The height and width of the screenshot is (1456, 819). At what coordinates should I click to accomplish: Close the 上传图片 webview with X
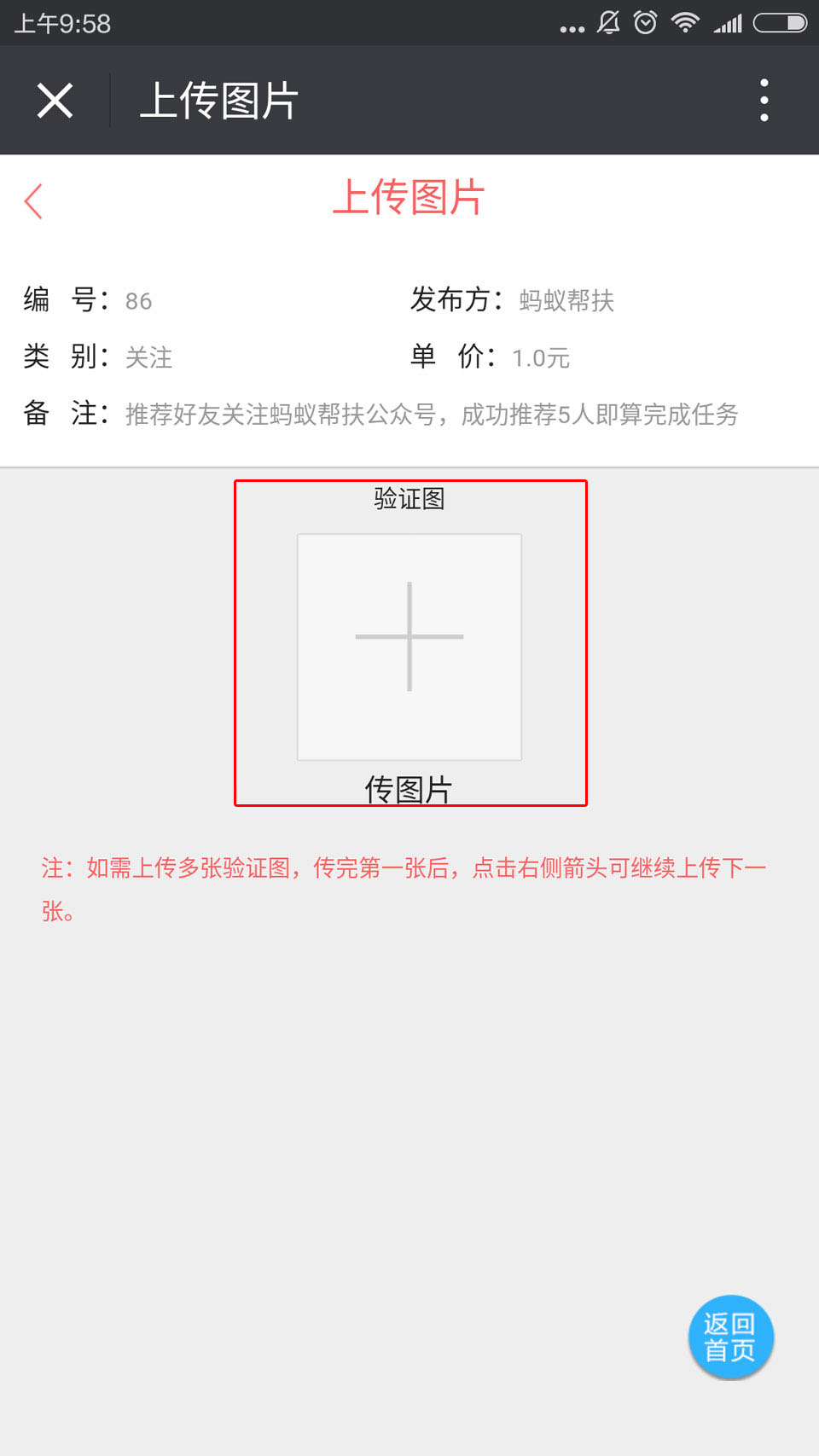(55, 101)
